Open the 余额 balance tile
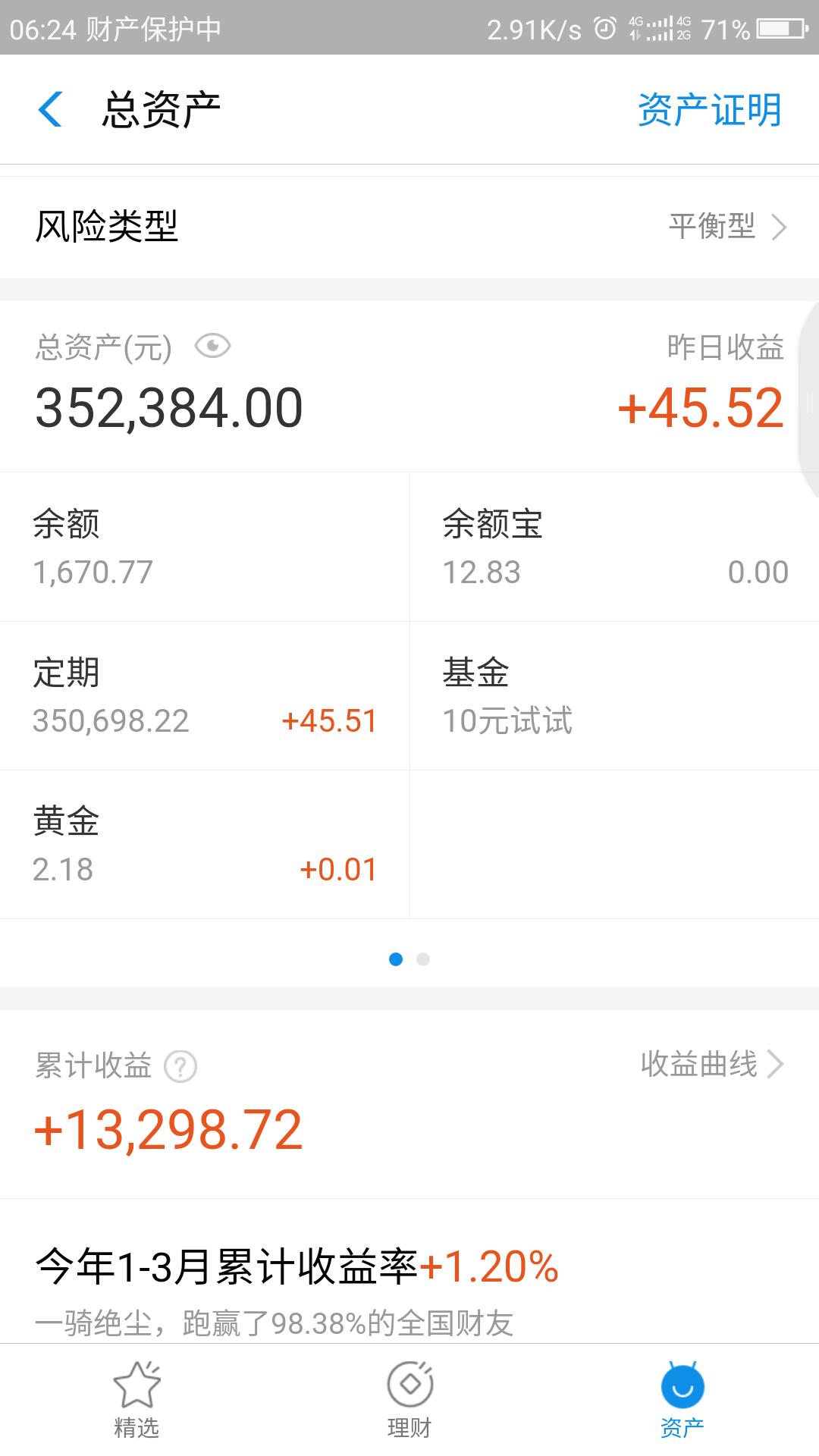Viewport: 819px width, 1456px height. pos(205,547)
